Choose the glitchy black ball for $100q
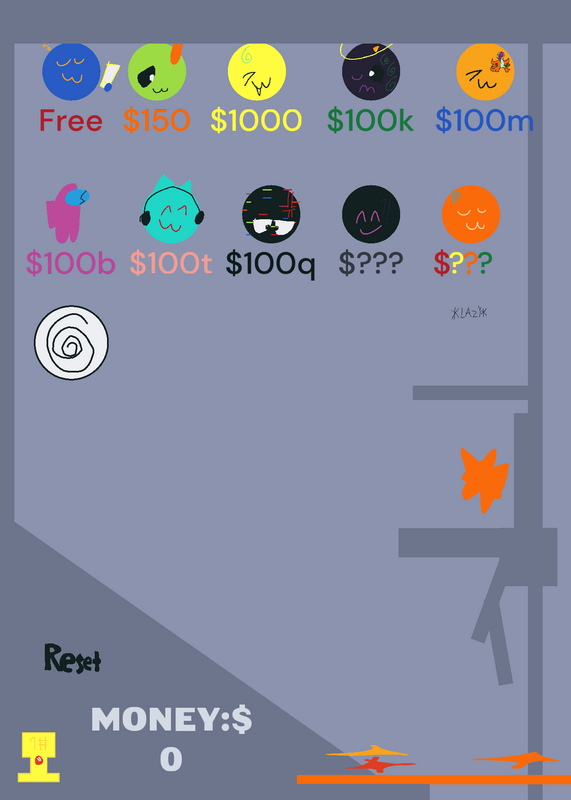 [271, 214]
